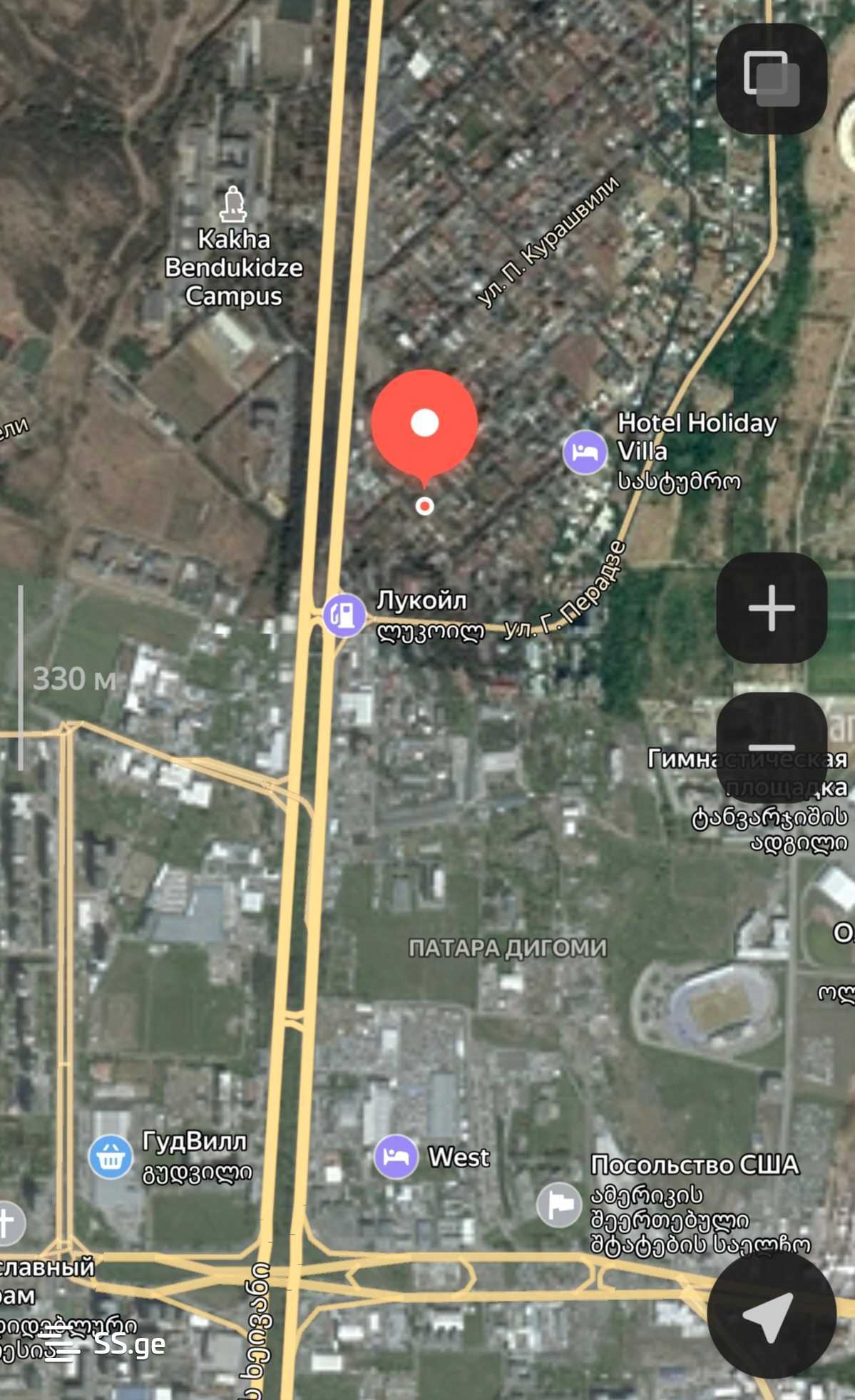
Task: Center the map on my location
Action: click(x=772, y=1314)
